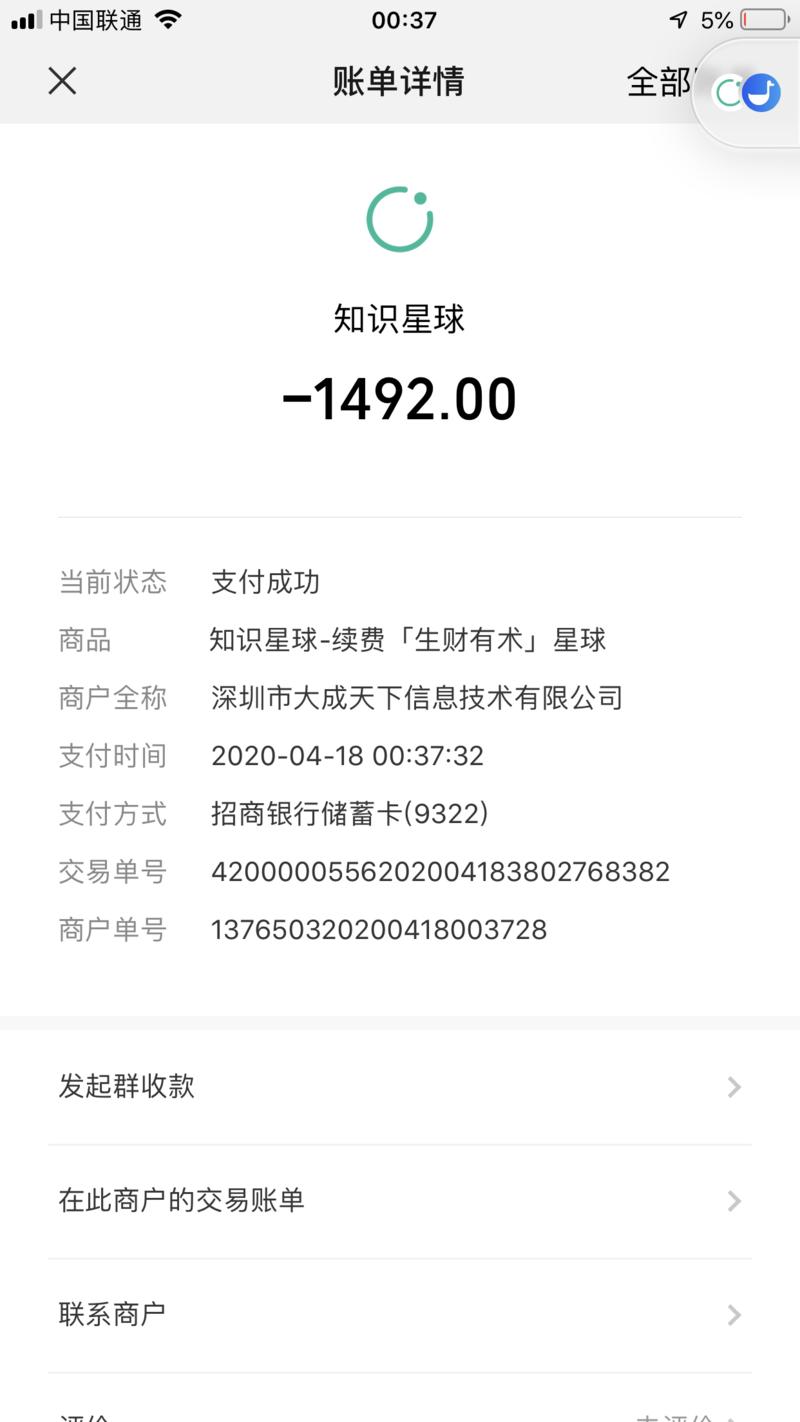Expand the 联系商户 row chevron
This screenshot has width=800, height=1422.
point(735,1314)
